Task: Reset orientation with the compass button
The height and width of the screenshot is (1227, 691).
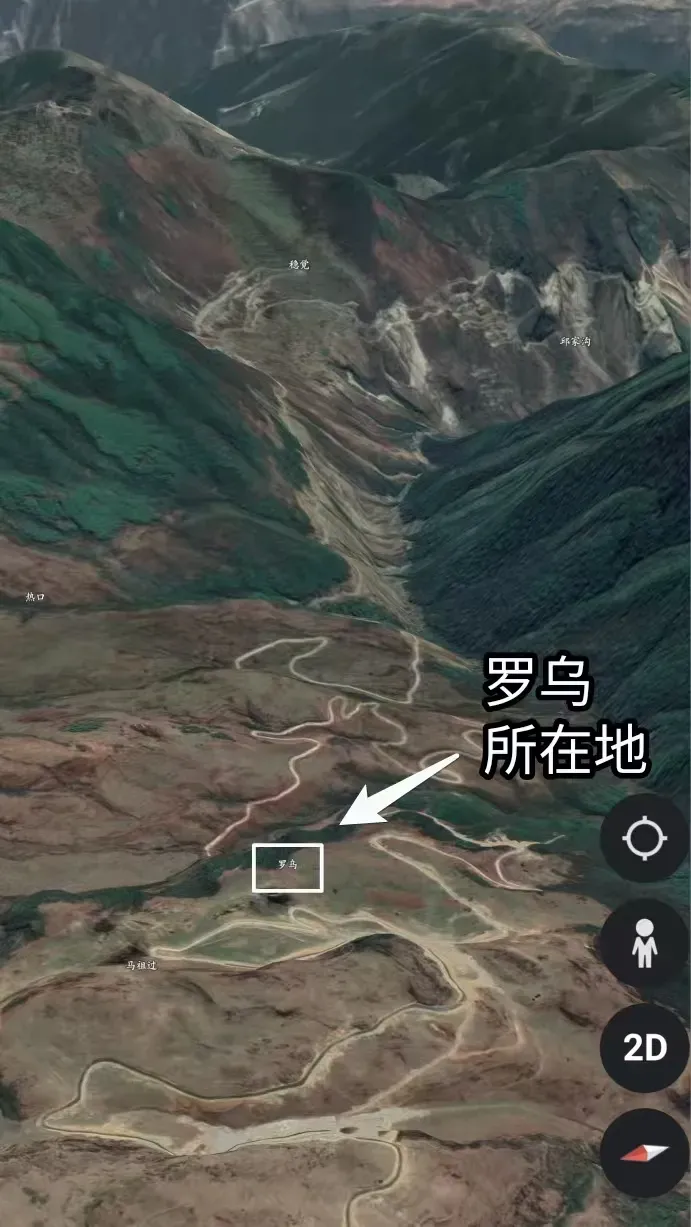Action: [645, 1152]
